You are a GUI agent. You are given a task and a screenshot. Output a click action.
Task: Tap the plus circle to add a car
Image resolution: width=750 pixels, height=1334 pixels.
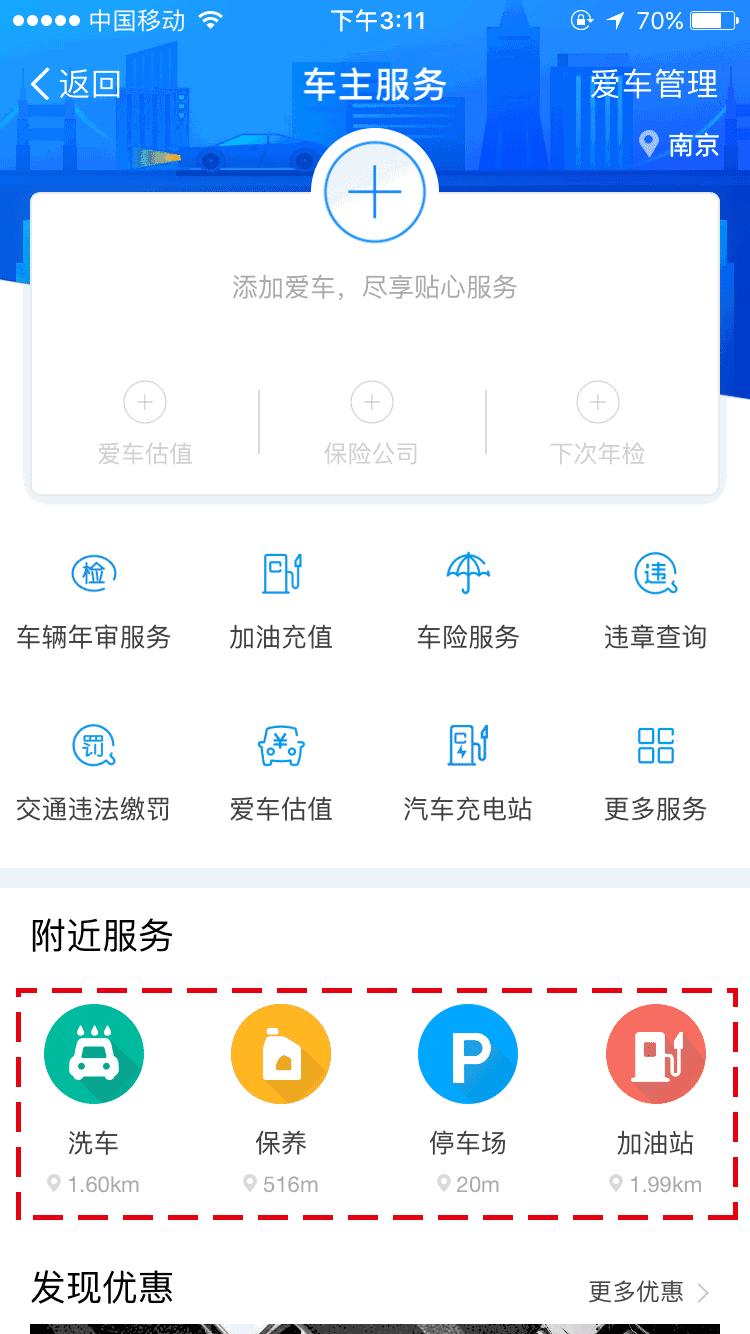tap(375, 190)
